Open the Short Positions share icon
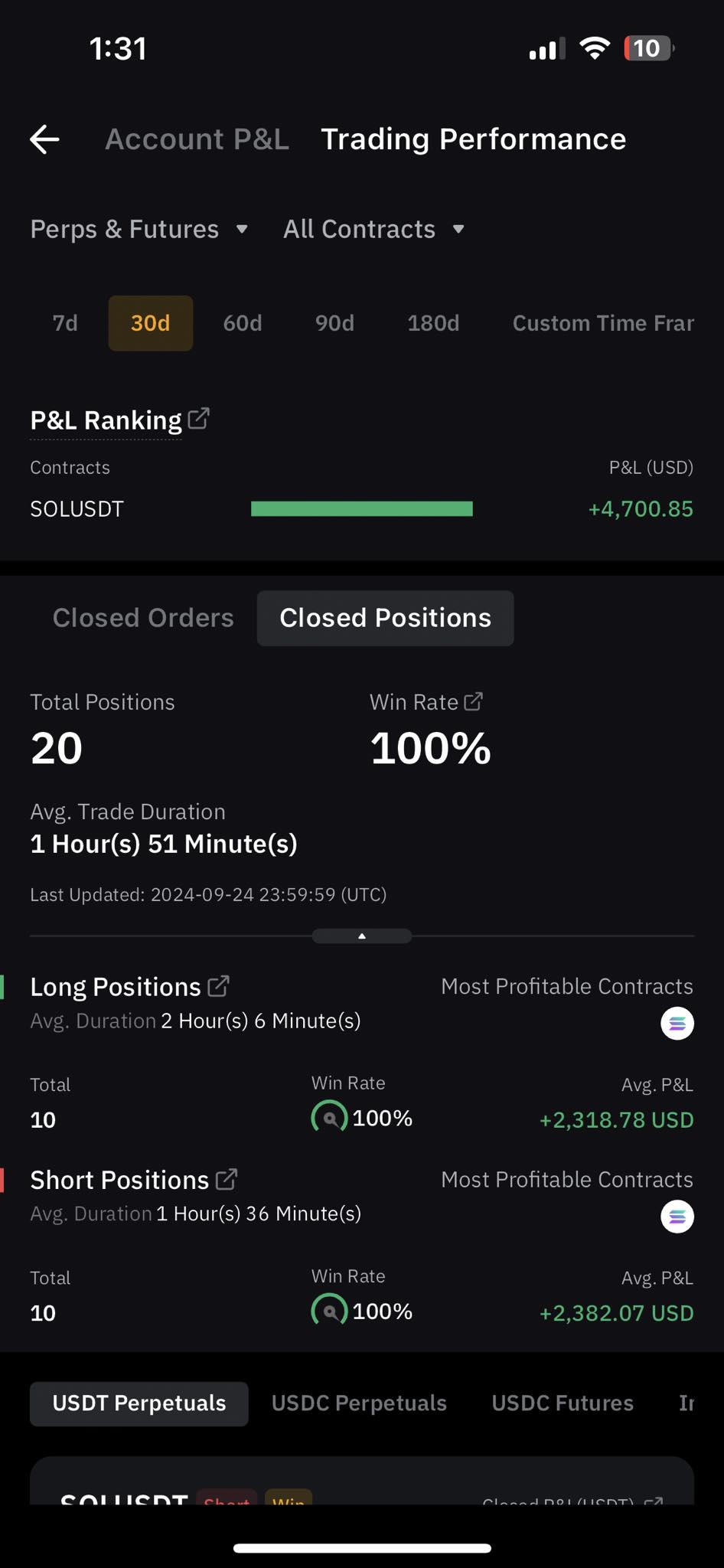 227,1179
